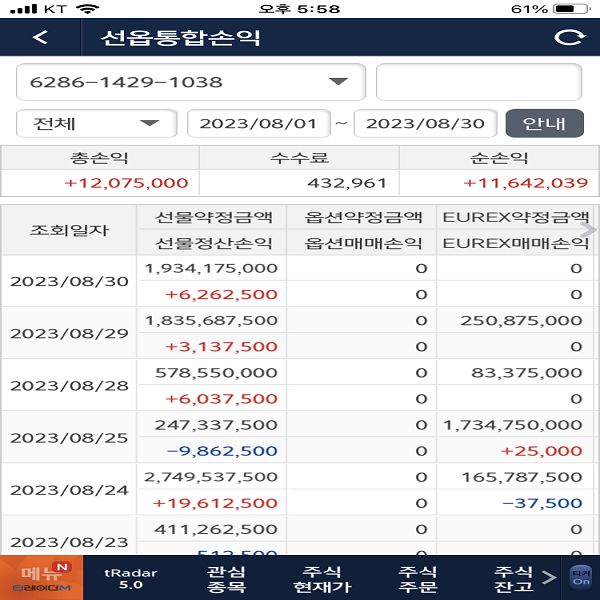Change the end date 2023/08/30
Image resolution: width=600 pixels, height=600 pixels.
pos(425,124)
